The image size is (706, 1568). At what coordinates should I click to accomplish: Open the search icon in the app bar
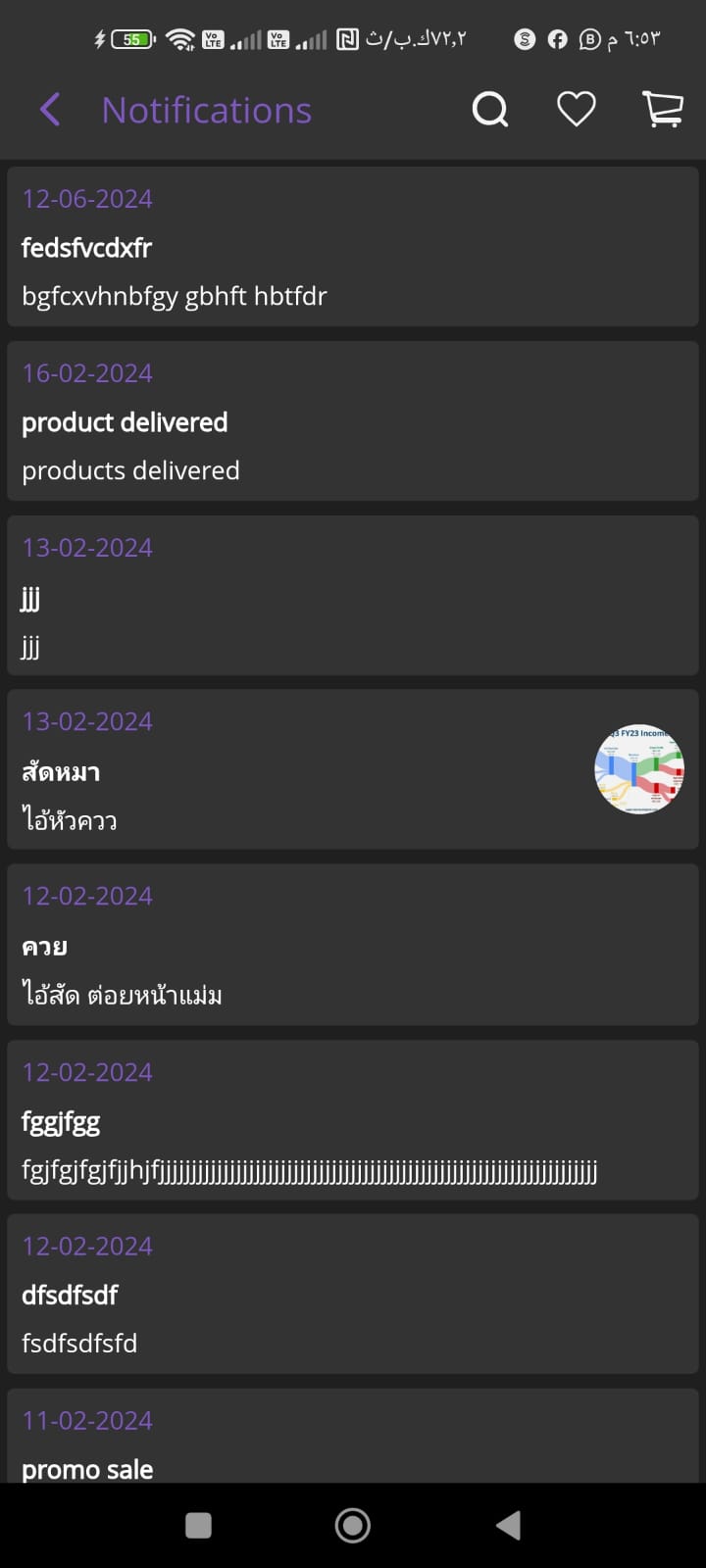click(x=490, y=110)
